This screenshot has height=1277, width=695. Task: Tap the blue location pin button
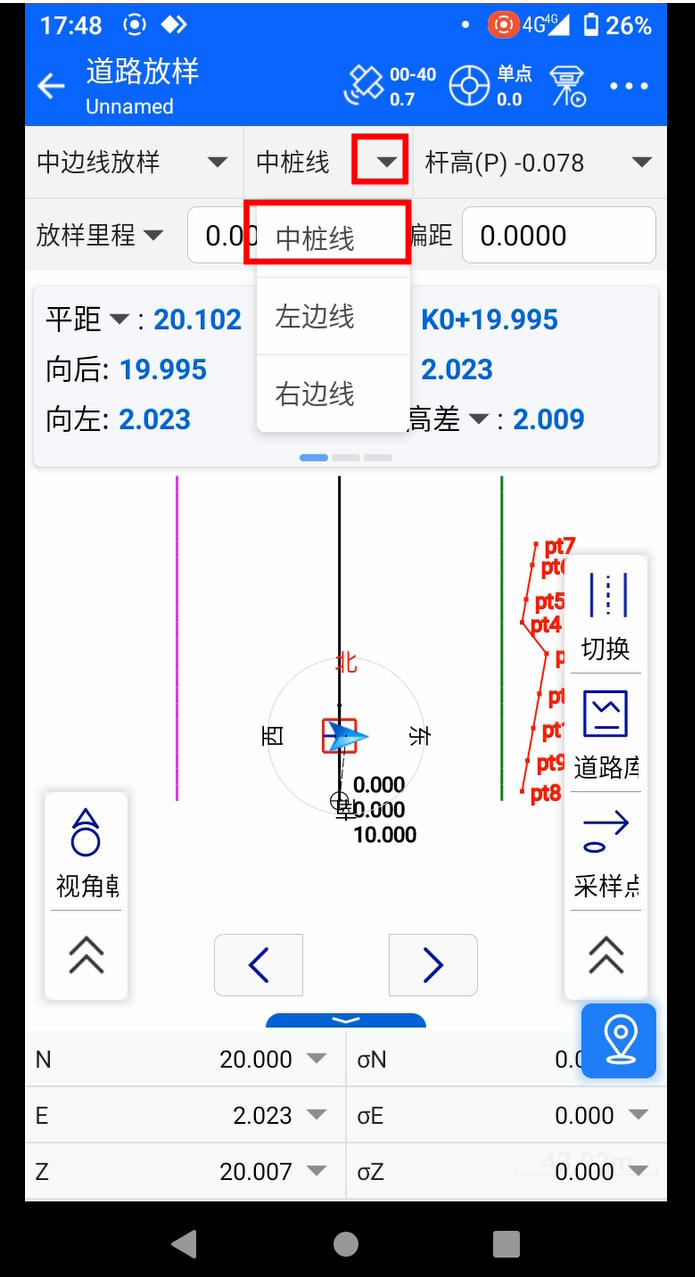click(x=619, y=1040)
